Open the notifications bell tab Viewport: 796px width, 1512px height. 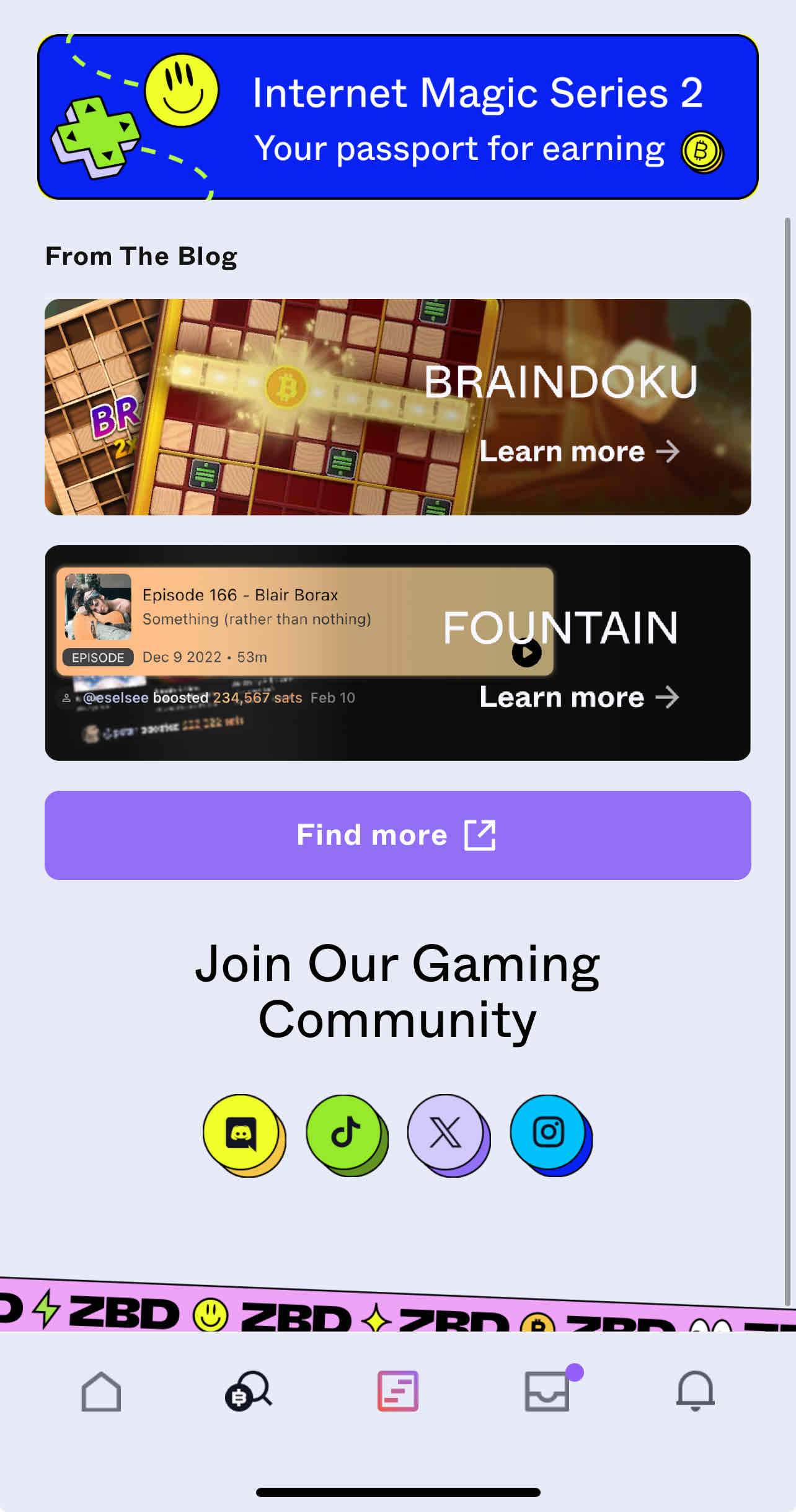(x=695, y=1391)
